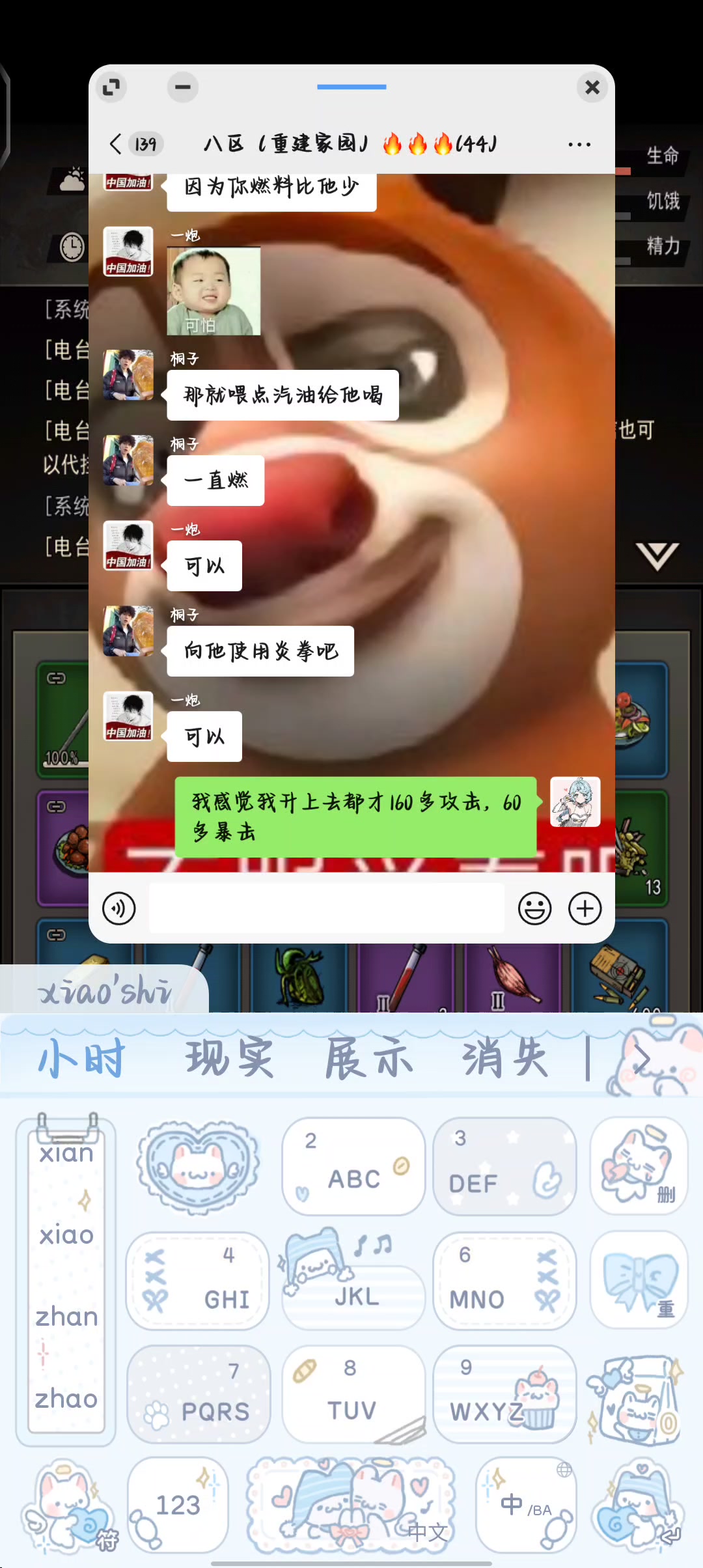Screen dimensions: 703x1568
Task: Expand floating window to full screen
Action: pos(111,87)
